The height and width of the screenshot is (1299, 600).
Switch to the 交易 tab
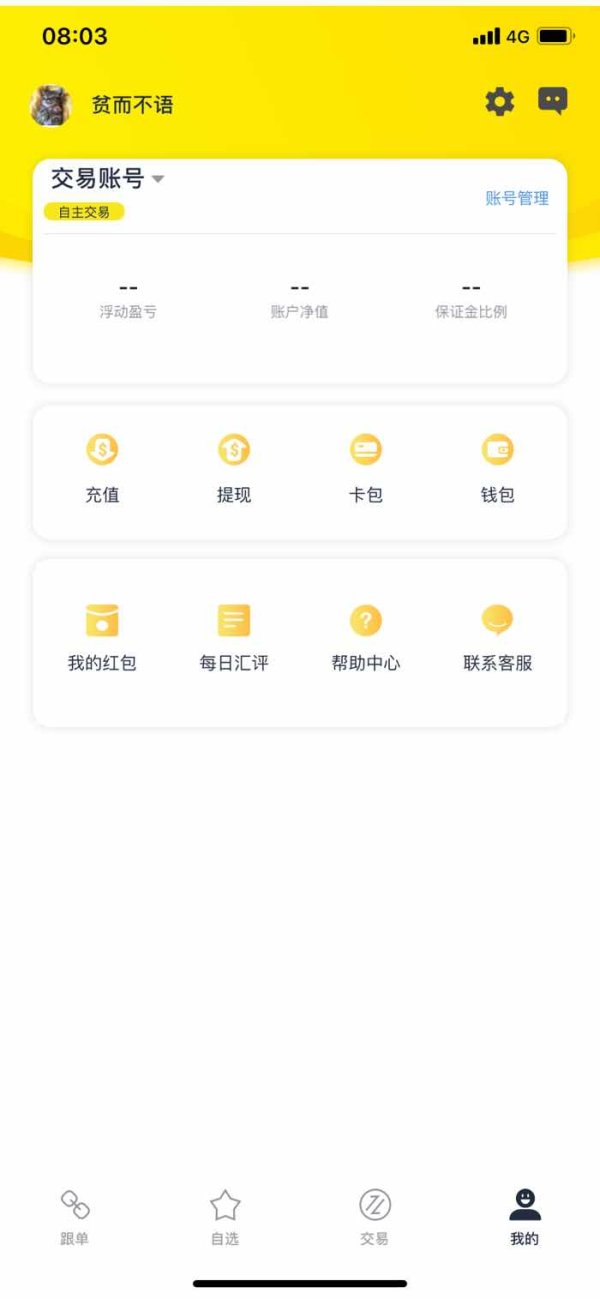pos(375,1217)
